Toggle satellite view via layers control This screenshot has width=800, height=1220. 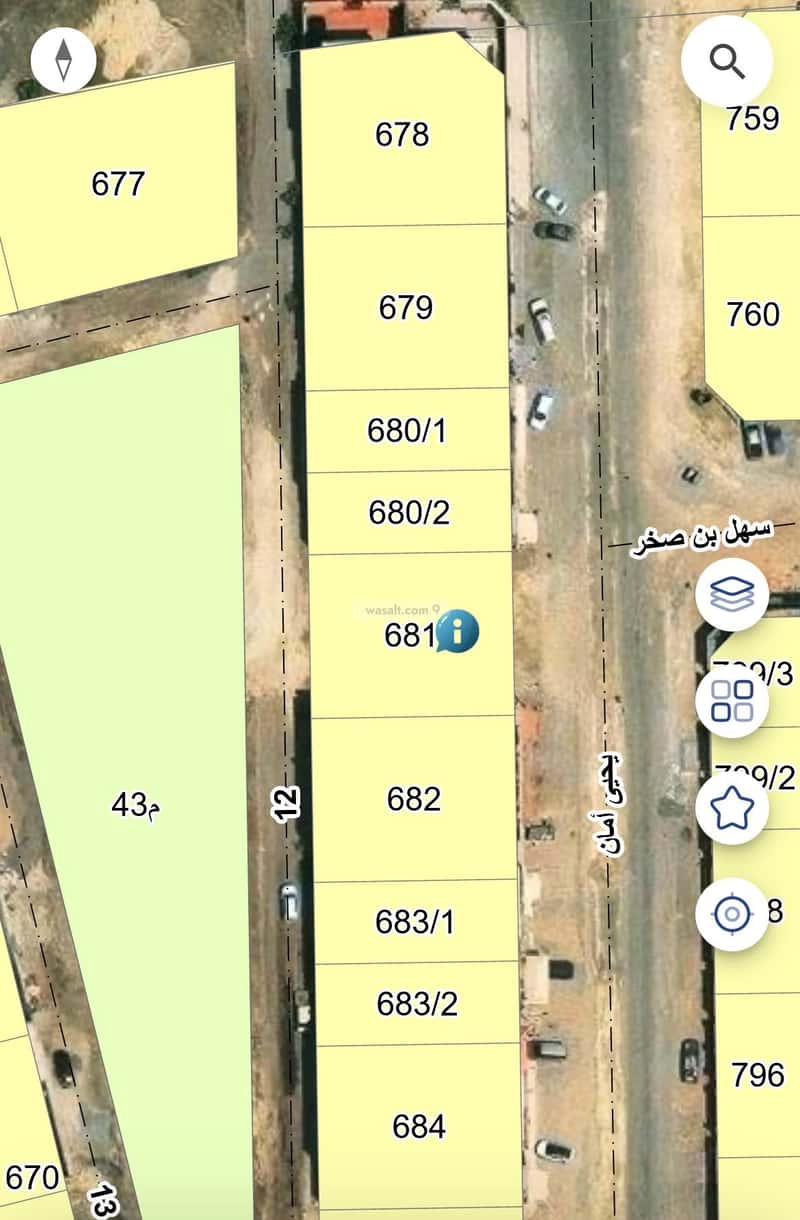click(x=731, y=594)
